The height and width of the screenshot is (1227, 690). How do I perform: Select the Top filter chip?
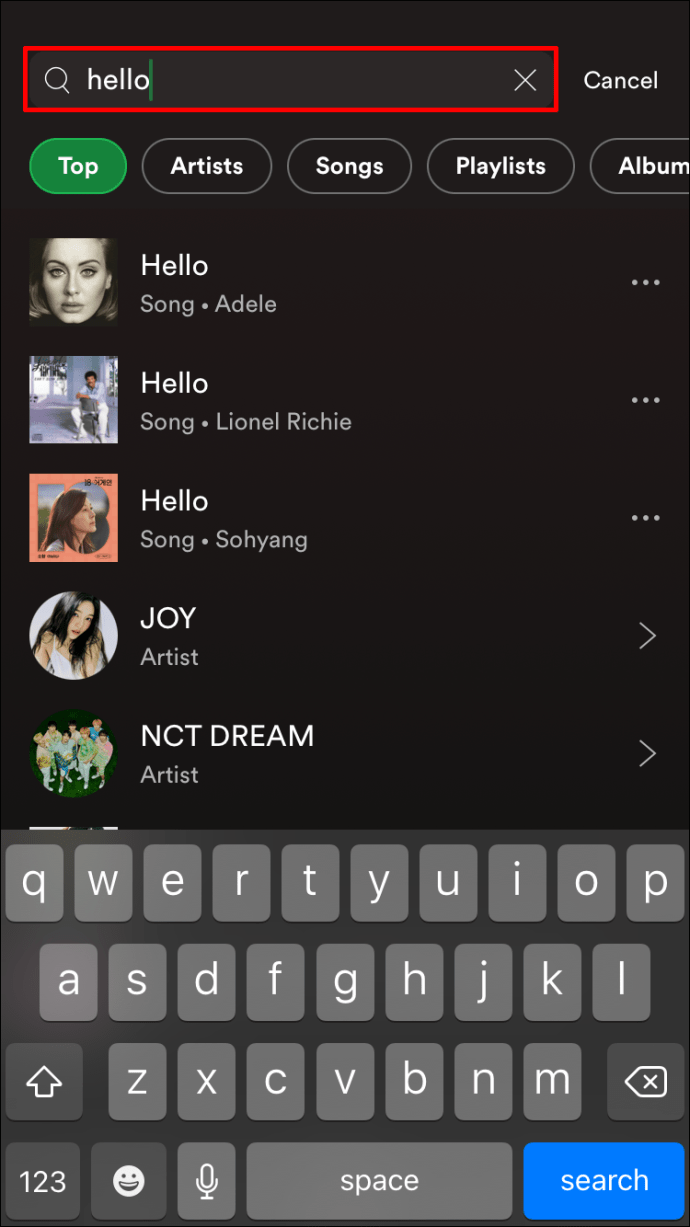point(78,166)
